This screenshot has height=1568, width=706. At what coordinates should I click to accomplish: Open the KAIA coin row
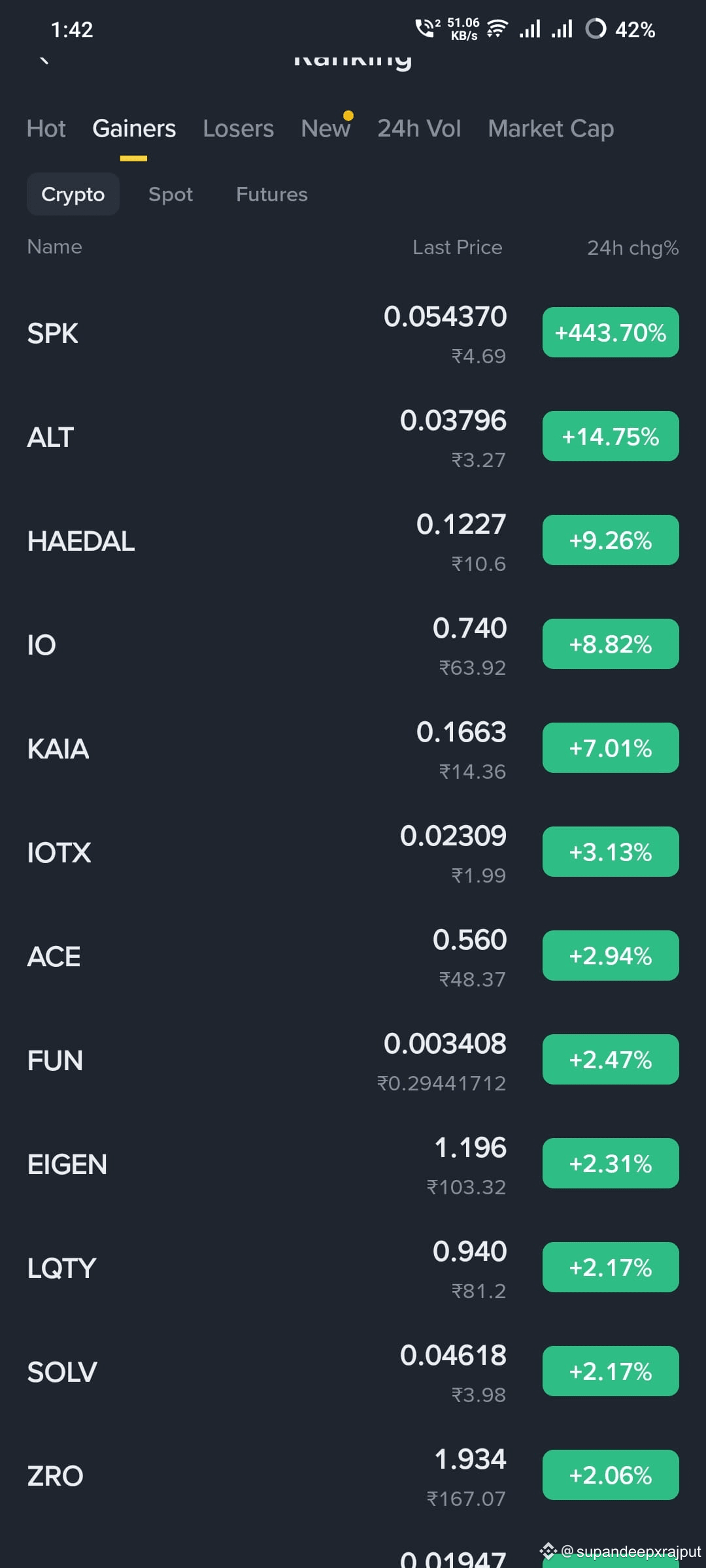coord(353,749)
